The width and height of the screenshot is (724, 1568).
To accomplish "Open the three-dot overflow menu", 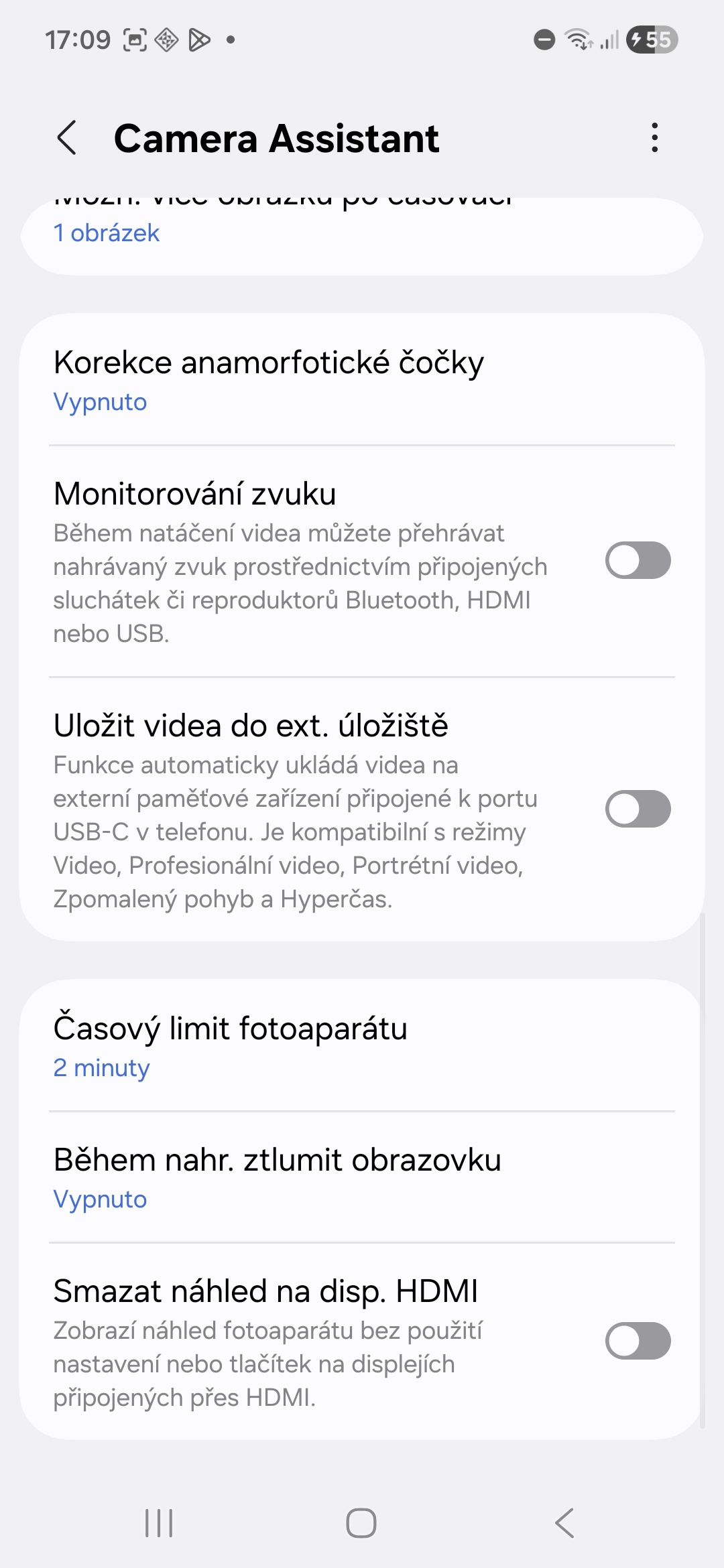I will 654,138.
